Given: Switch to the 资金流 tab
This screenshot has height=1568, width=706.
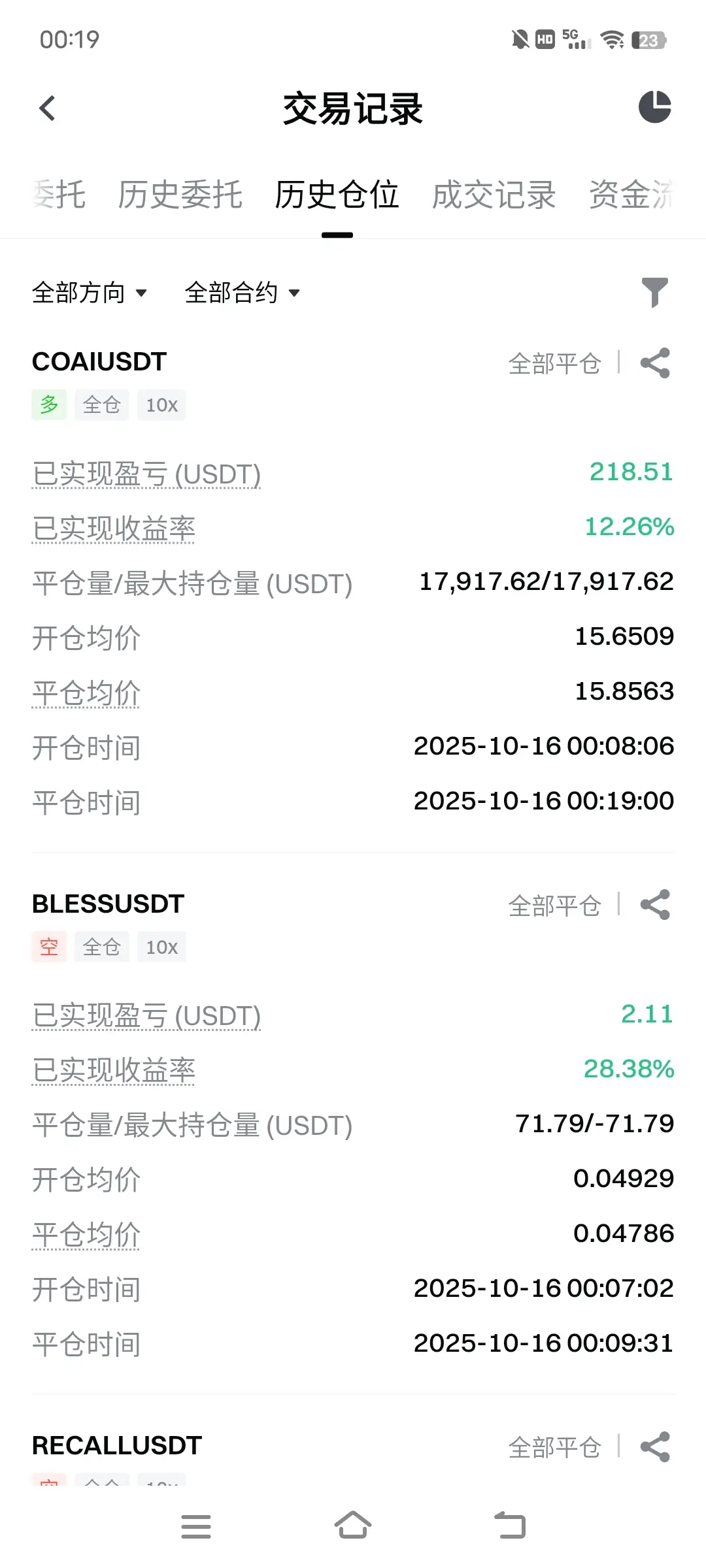Looking at the screenshot, I should [x=631, y=195].
